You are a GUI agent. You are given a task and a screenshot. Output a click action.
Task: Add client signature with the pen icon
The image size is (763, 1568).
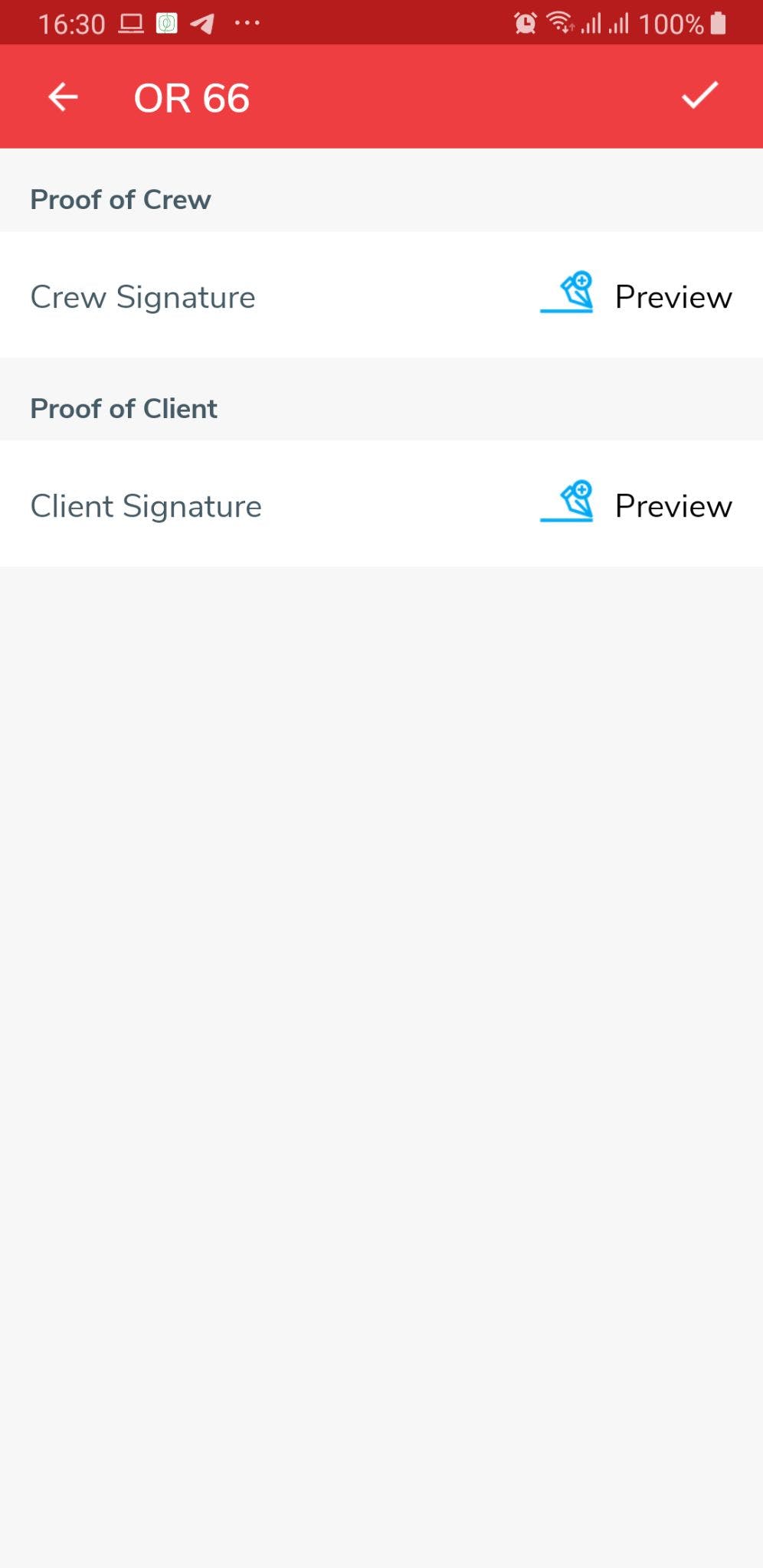[568, 501]
